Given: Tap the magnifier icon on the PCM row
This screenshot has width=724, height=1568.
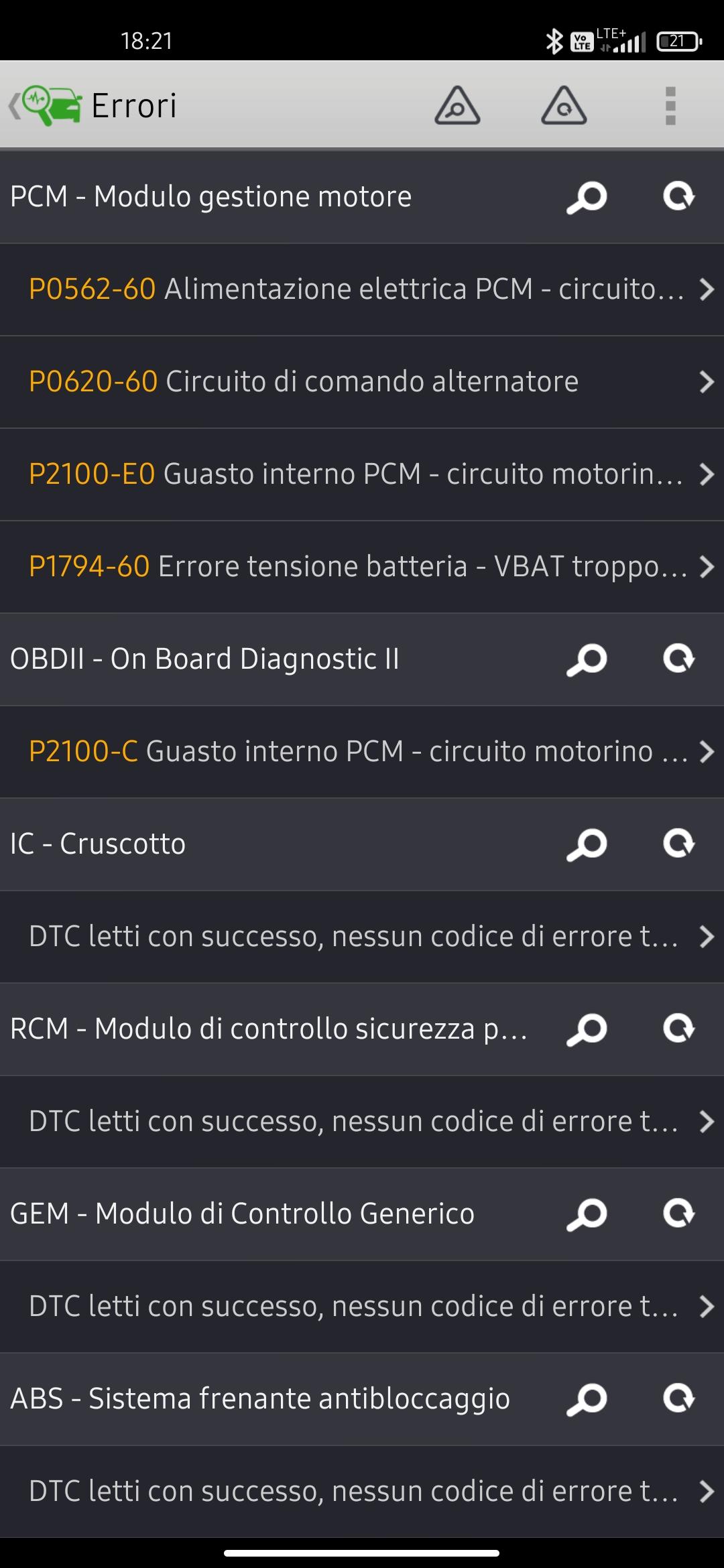Looking at the screenshot, I should (x=587, y=197).
